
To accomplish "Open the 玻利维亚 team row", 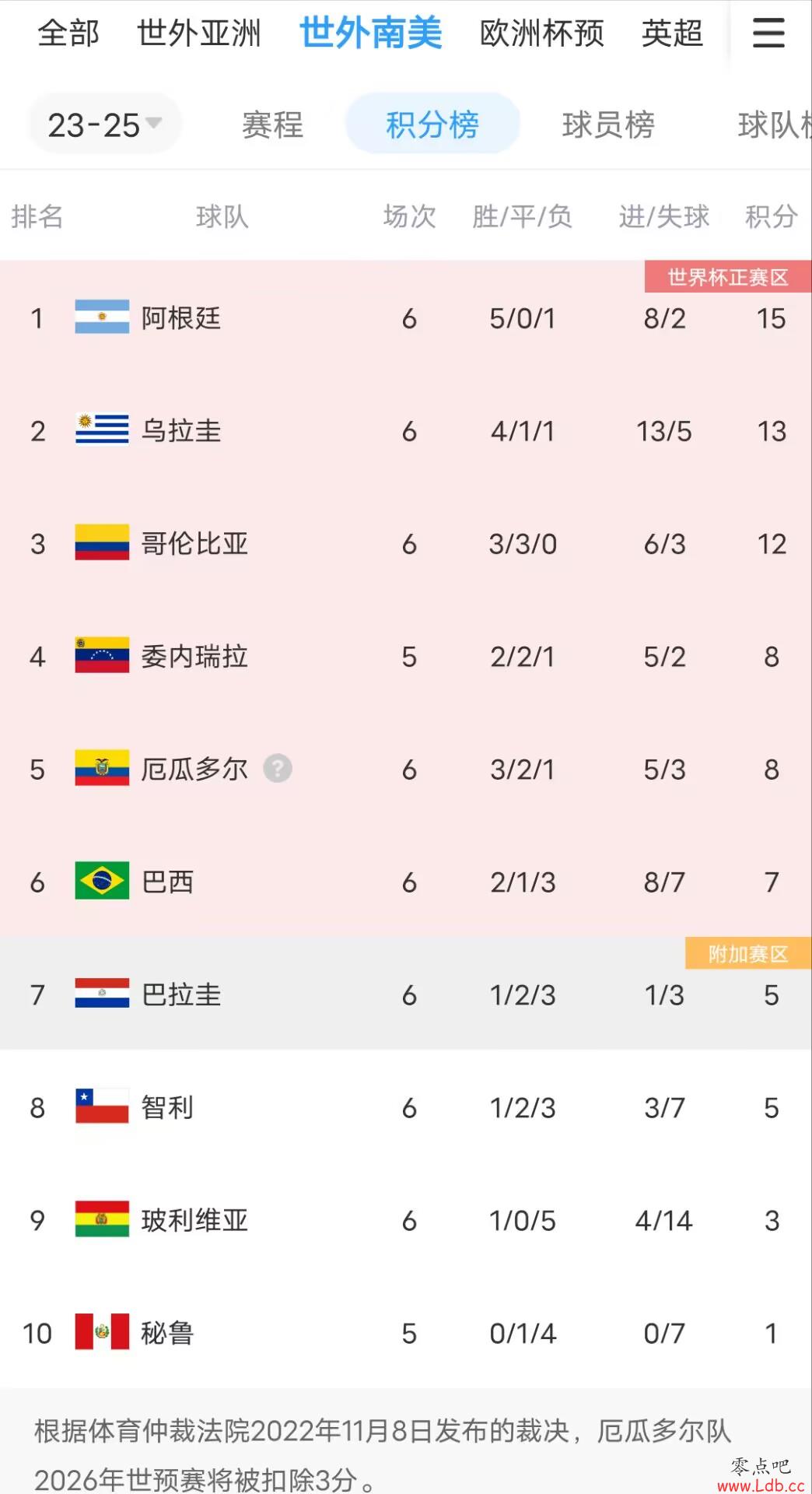I will [x=406, y=1219].
